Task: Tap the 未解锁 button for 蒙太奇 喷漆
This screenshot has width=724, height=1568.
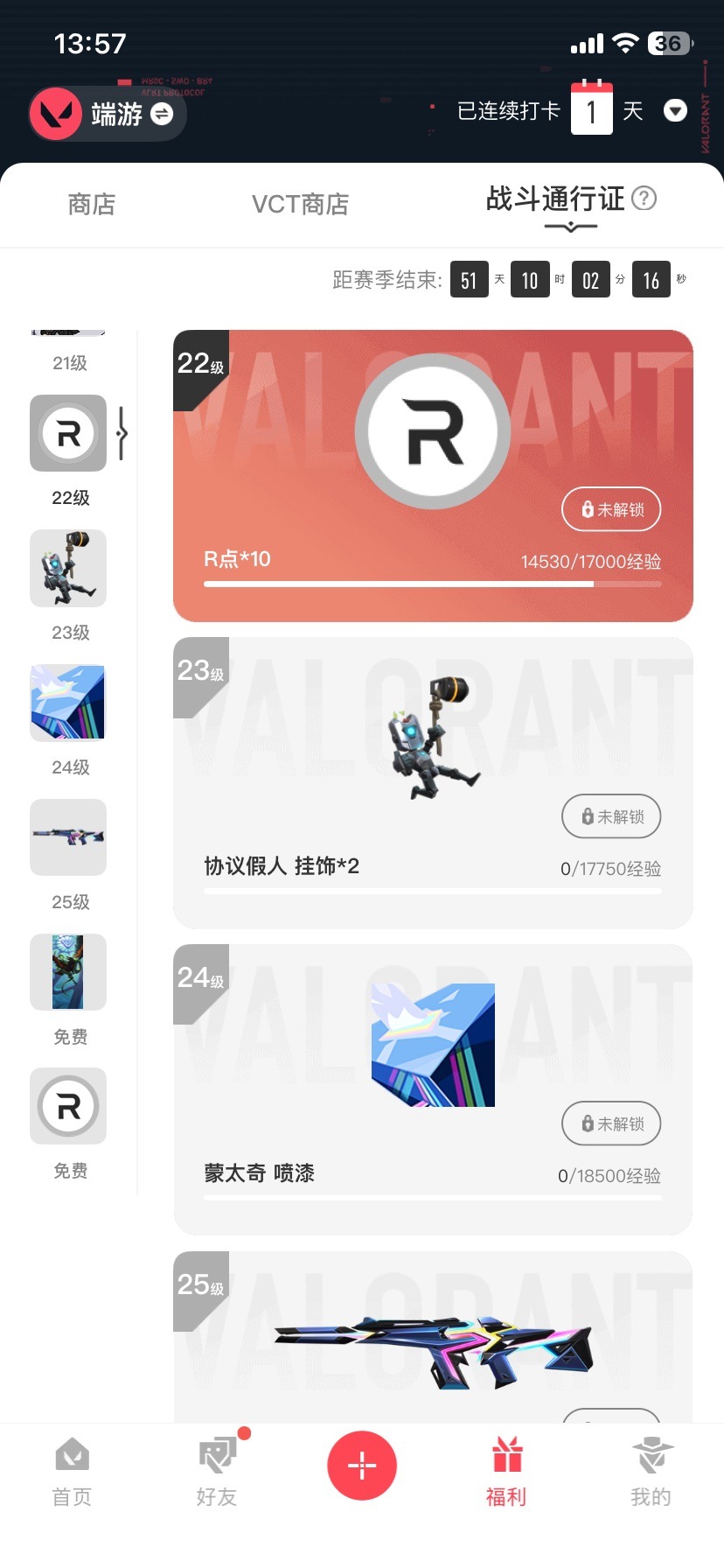Action: coord(610,1123)
